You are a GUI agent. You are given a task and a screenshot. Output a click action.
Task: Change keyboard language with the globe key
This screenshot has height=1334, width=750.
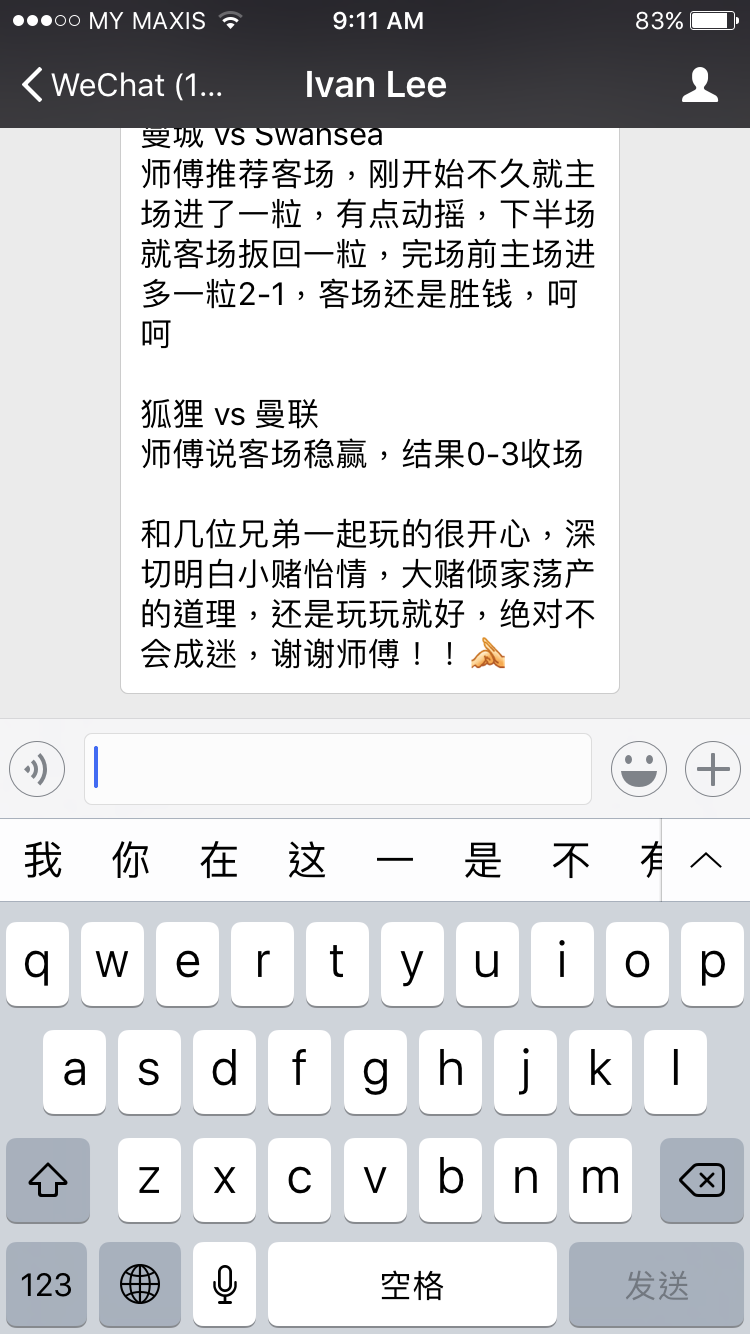(x=140, y=1285)
